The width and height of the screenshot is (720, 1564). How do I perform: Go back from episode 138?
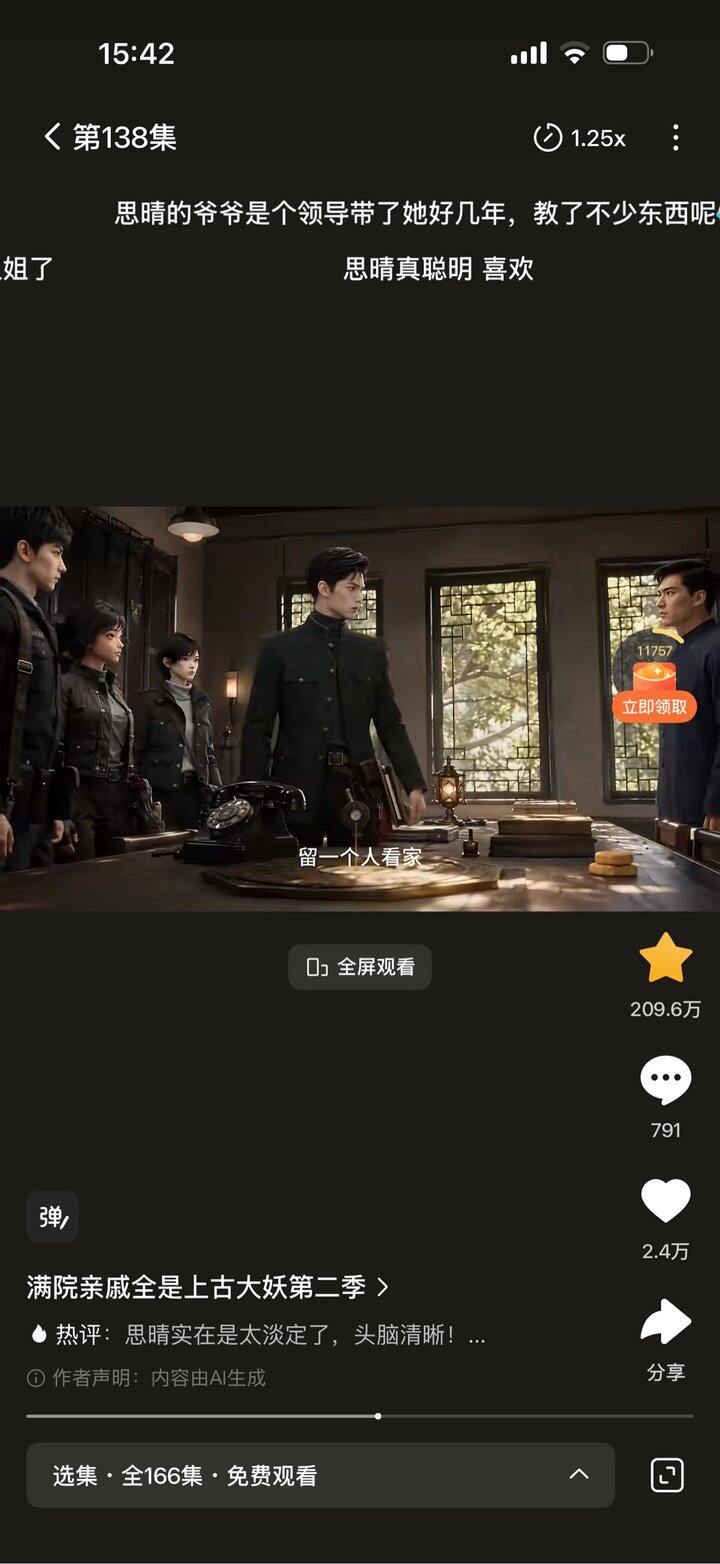point(53,137)
